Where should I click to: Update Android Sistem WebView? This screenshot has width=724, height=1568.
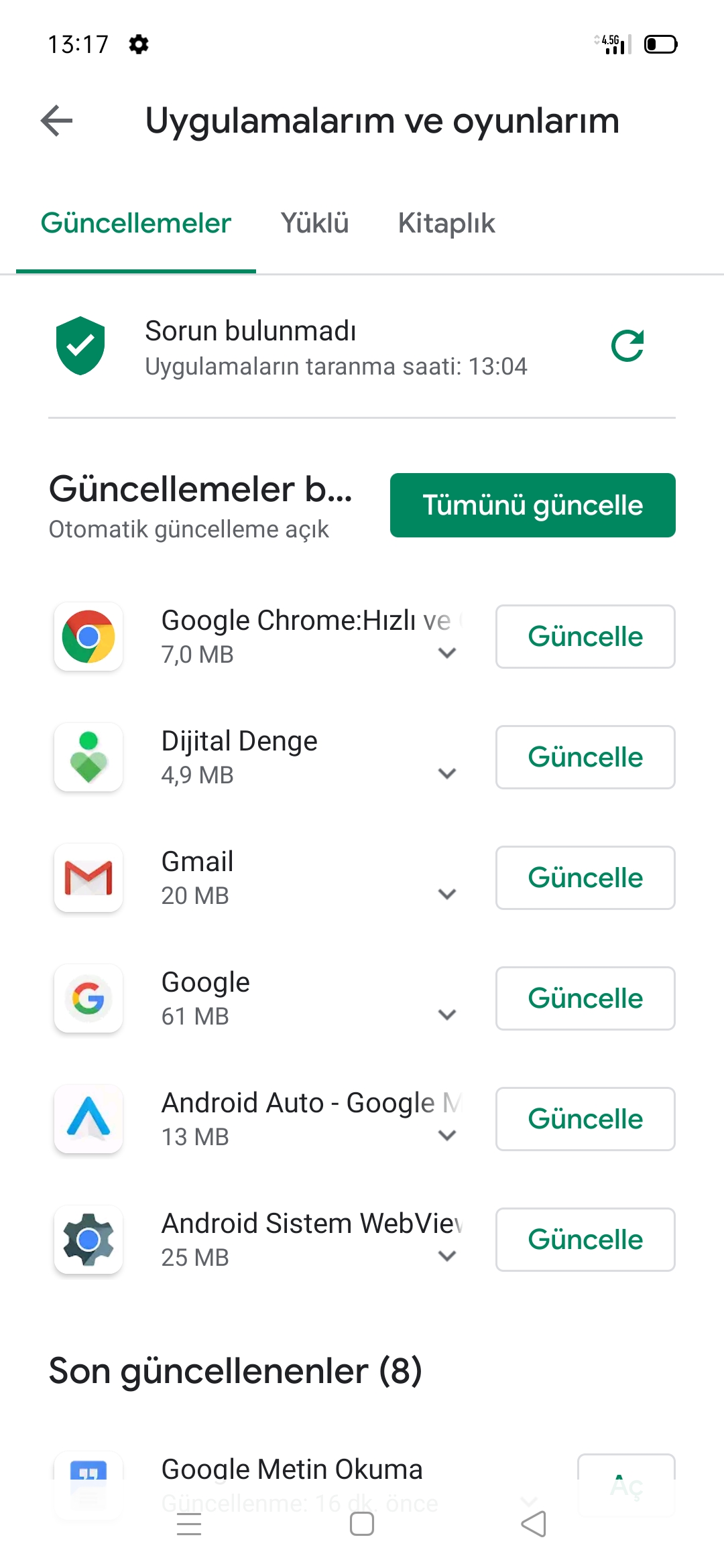point(585,1240)
